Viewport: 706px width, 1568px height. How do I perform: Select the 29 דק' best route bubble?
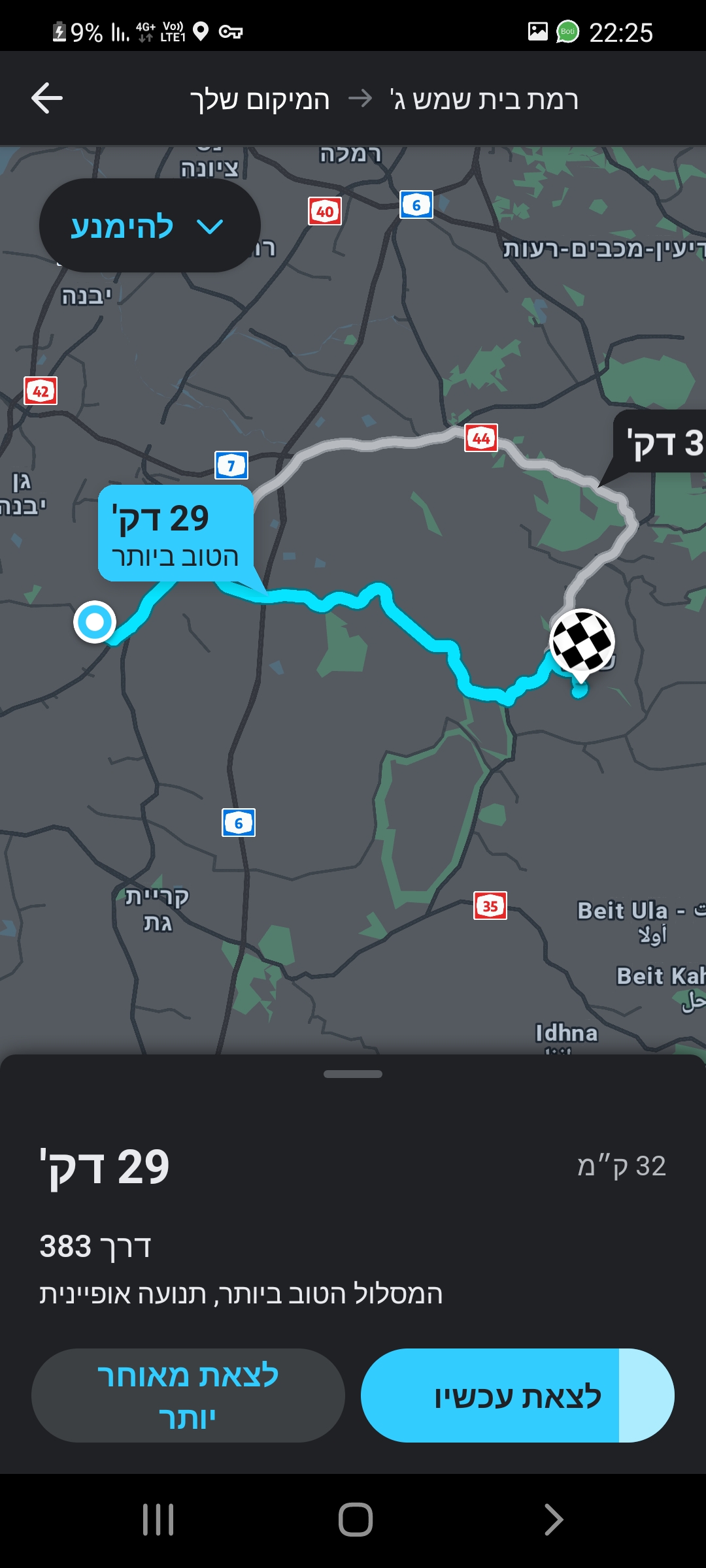(175, 533)
